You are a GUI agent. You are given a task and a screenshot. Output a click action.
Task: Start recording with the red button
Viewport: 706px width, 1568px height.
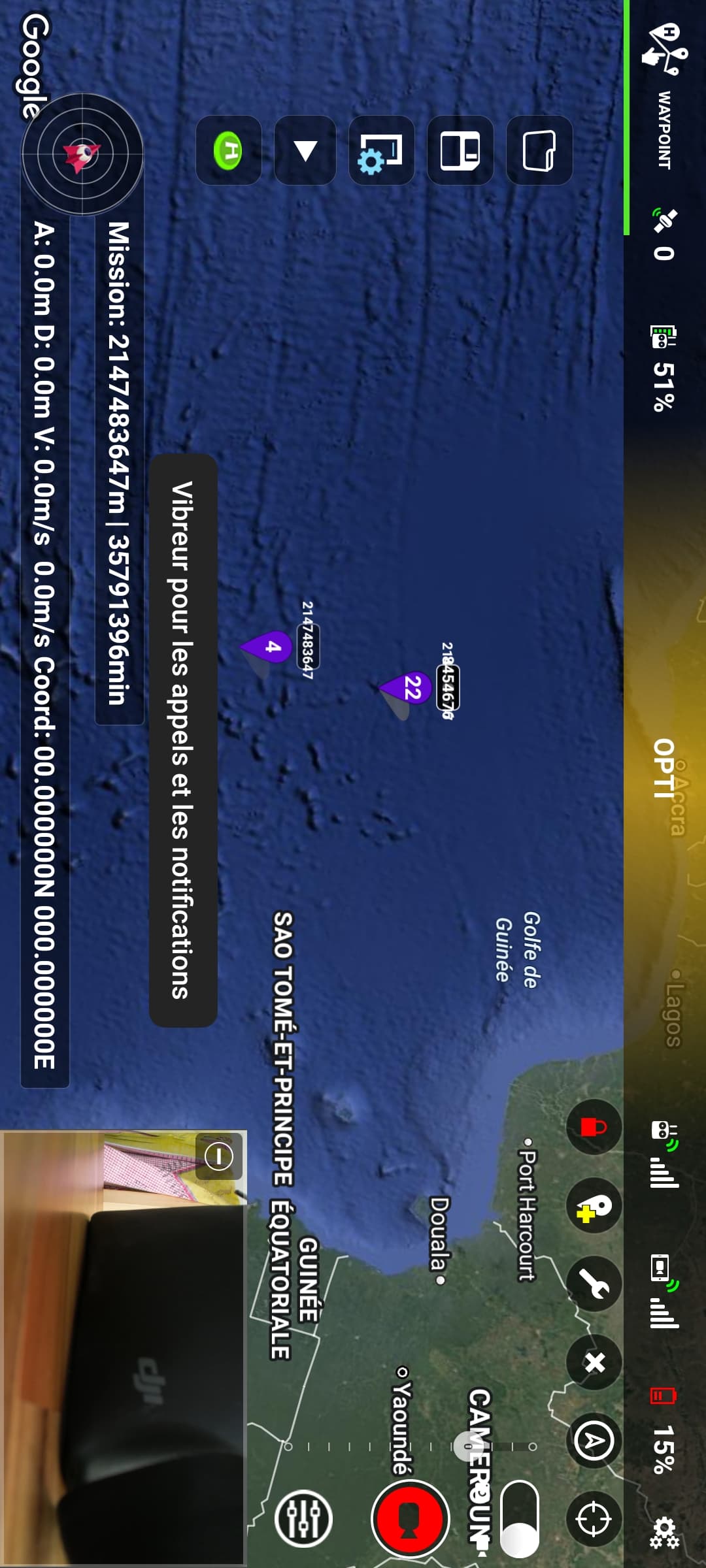(410, 1519)
